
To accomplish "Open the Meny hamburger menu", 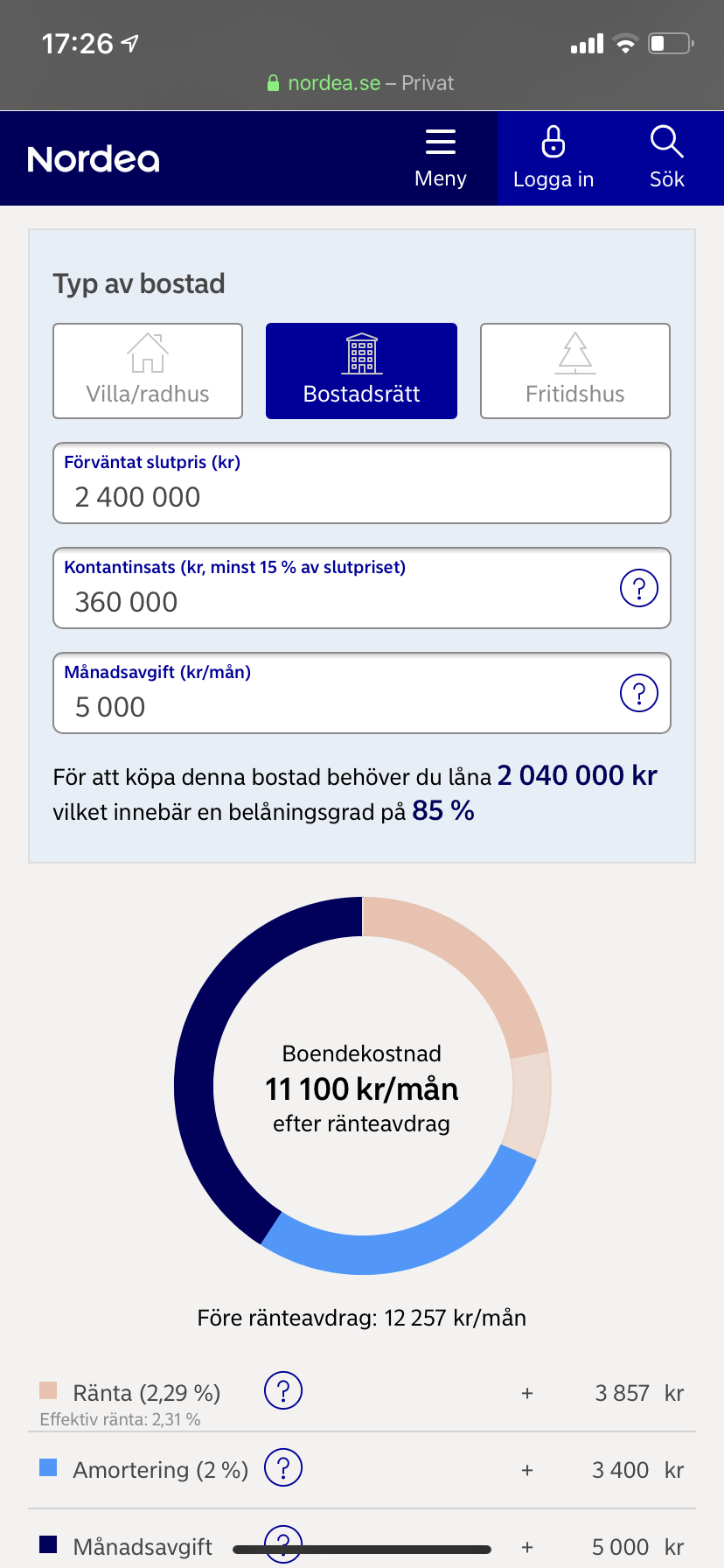I will click(440, 158).
